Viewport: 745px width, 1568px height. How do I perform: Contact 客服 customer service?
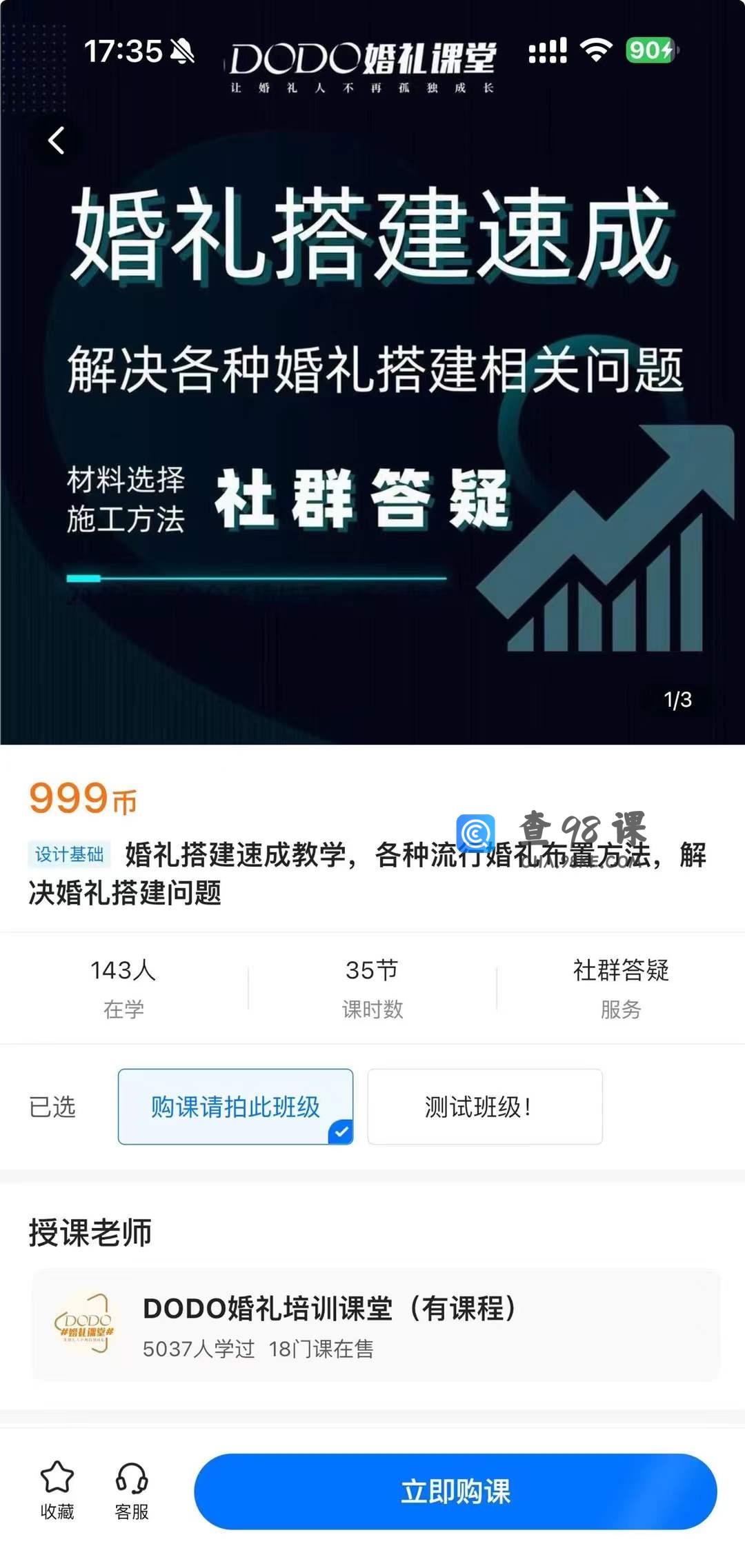pyautogui.click(x=132, y=1491)
